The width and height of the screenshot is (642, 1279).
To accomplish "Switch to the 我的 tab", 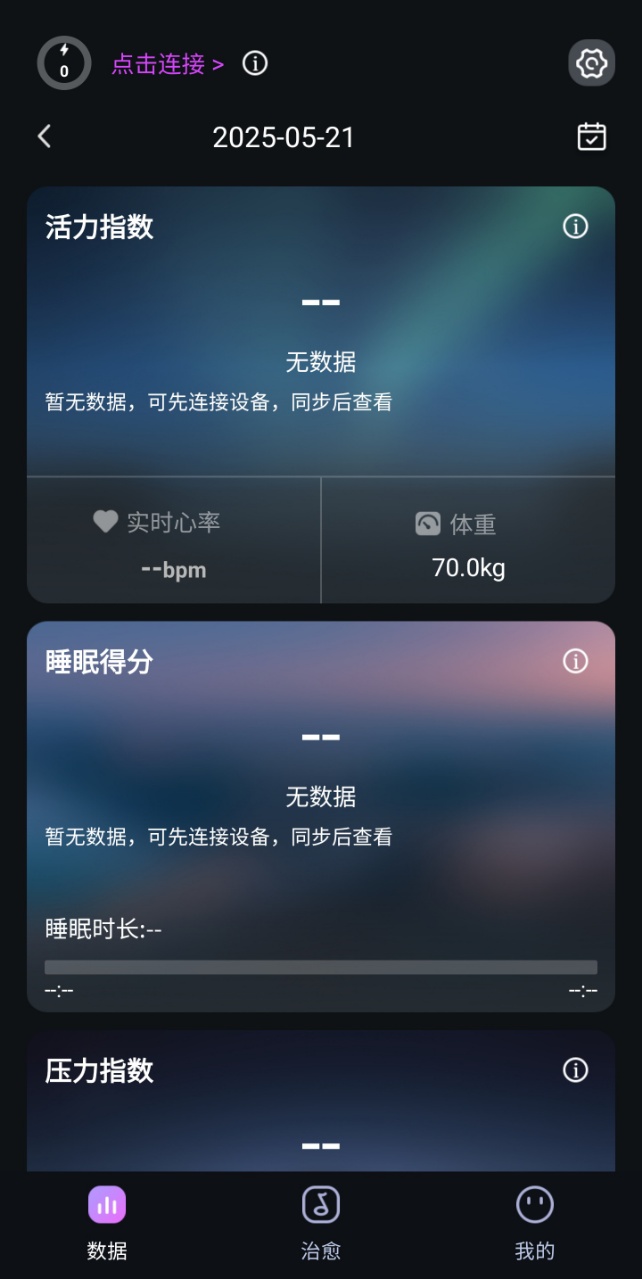I will (x=535, y=1222).
